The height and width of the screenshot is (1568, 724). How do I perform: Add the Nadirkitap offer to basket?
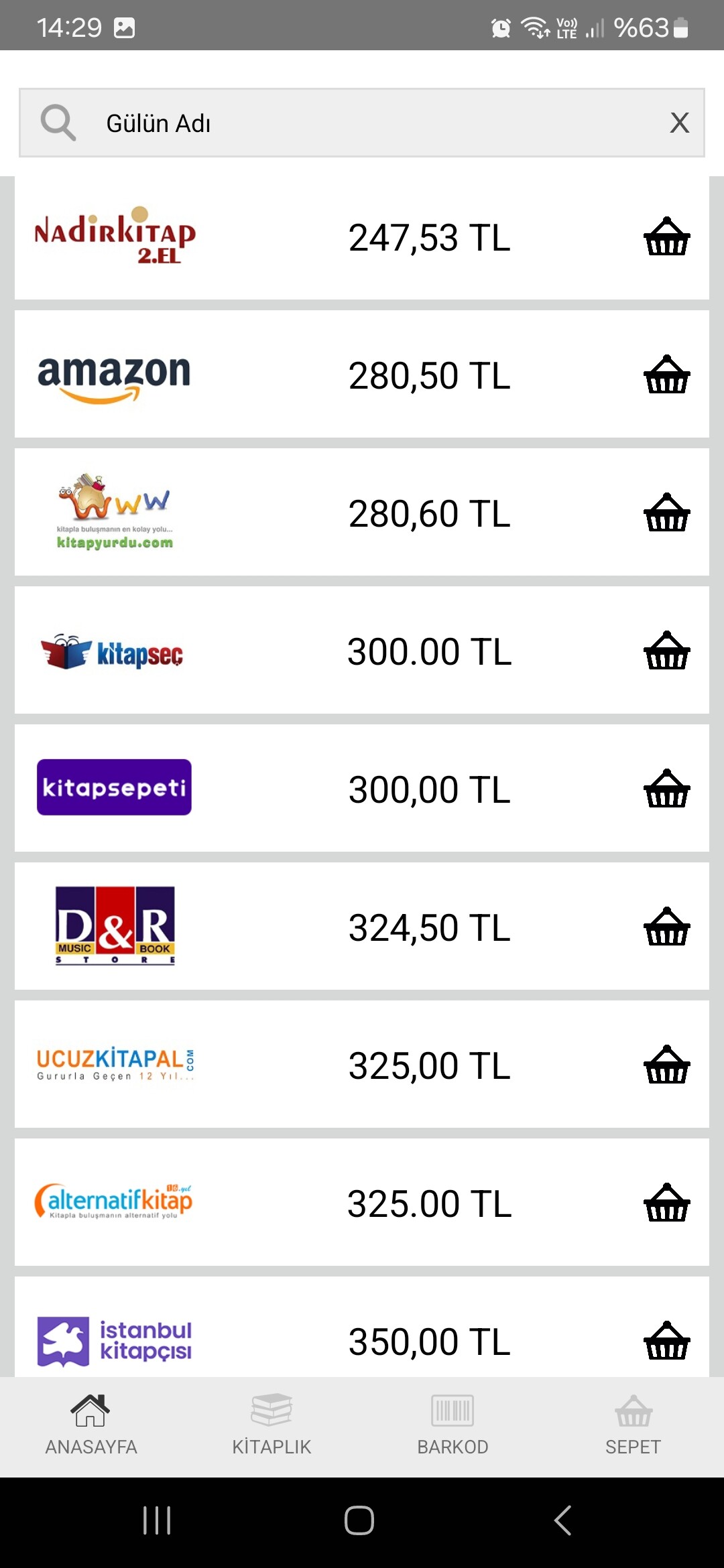pyautogui.click(x=666, y=237)
